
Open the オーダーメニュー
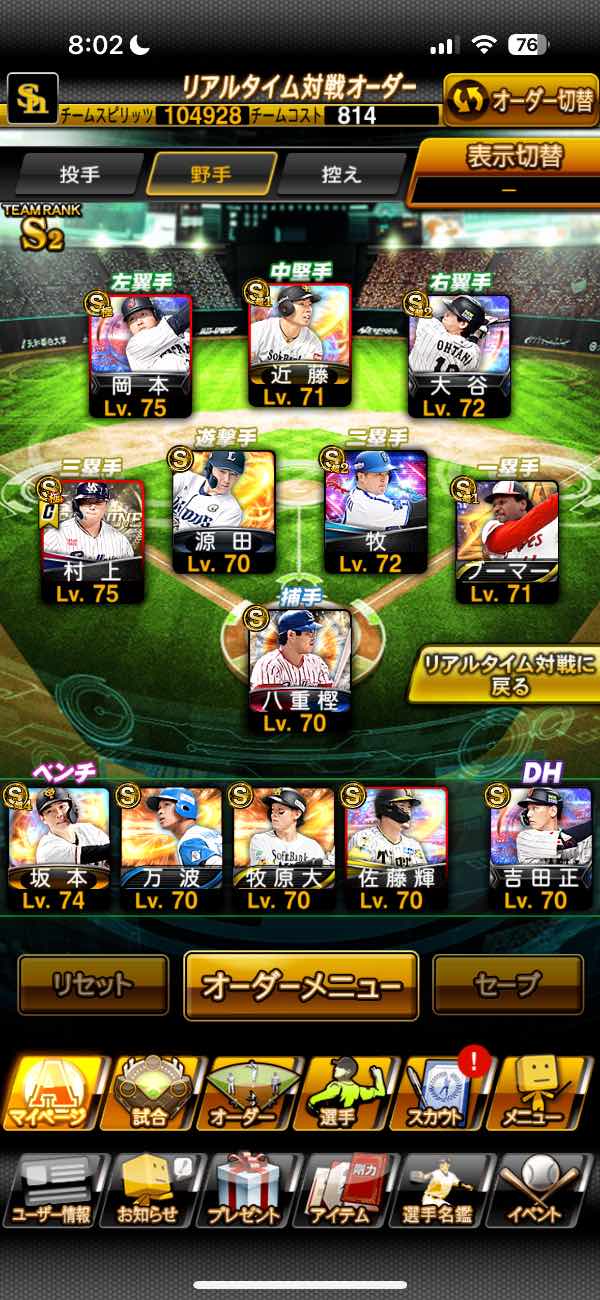pyautogui.click(x=301, y=985)
